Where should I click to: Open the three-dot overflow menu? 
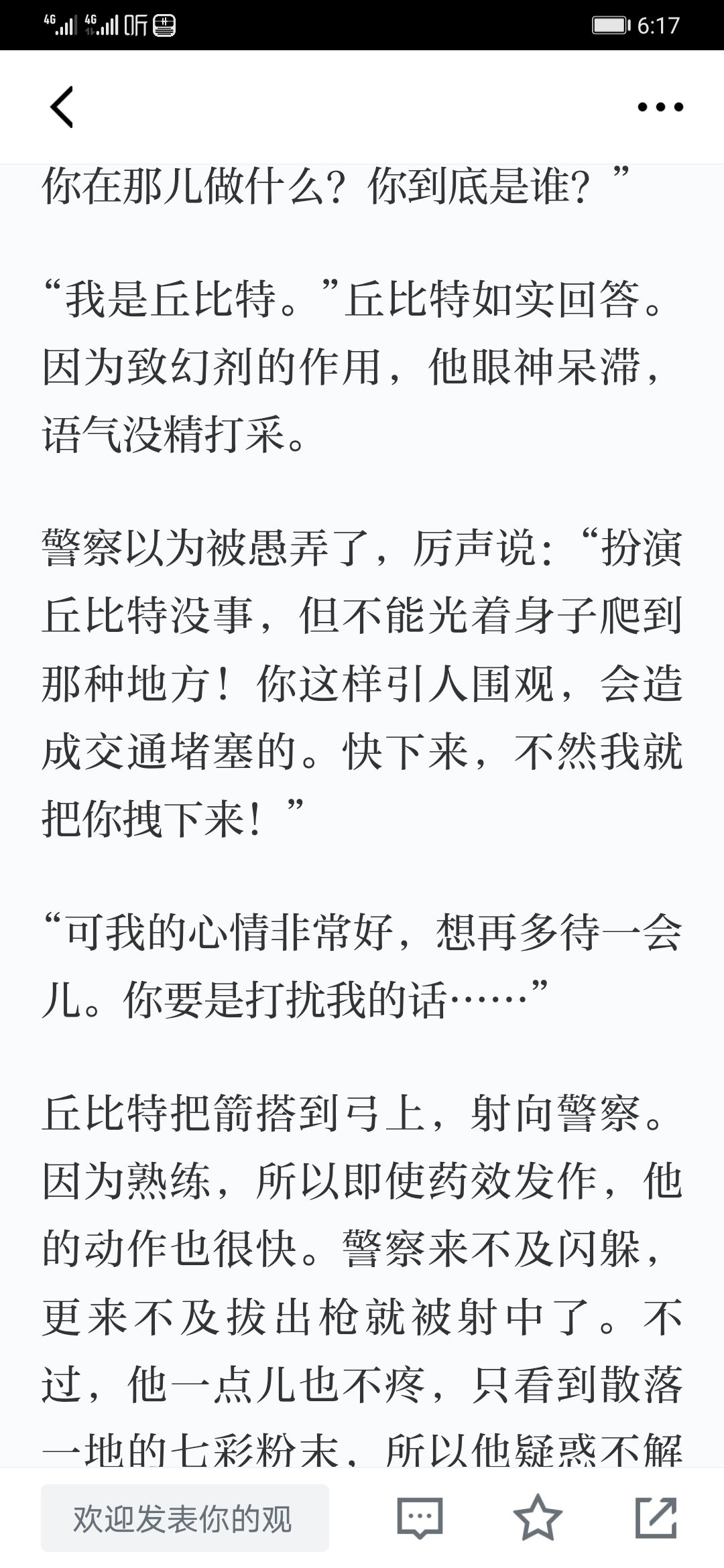click(660, 107)
